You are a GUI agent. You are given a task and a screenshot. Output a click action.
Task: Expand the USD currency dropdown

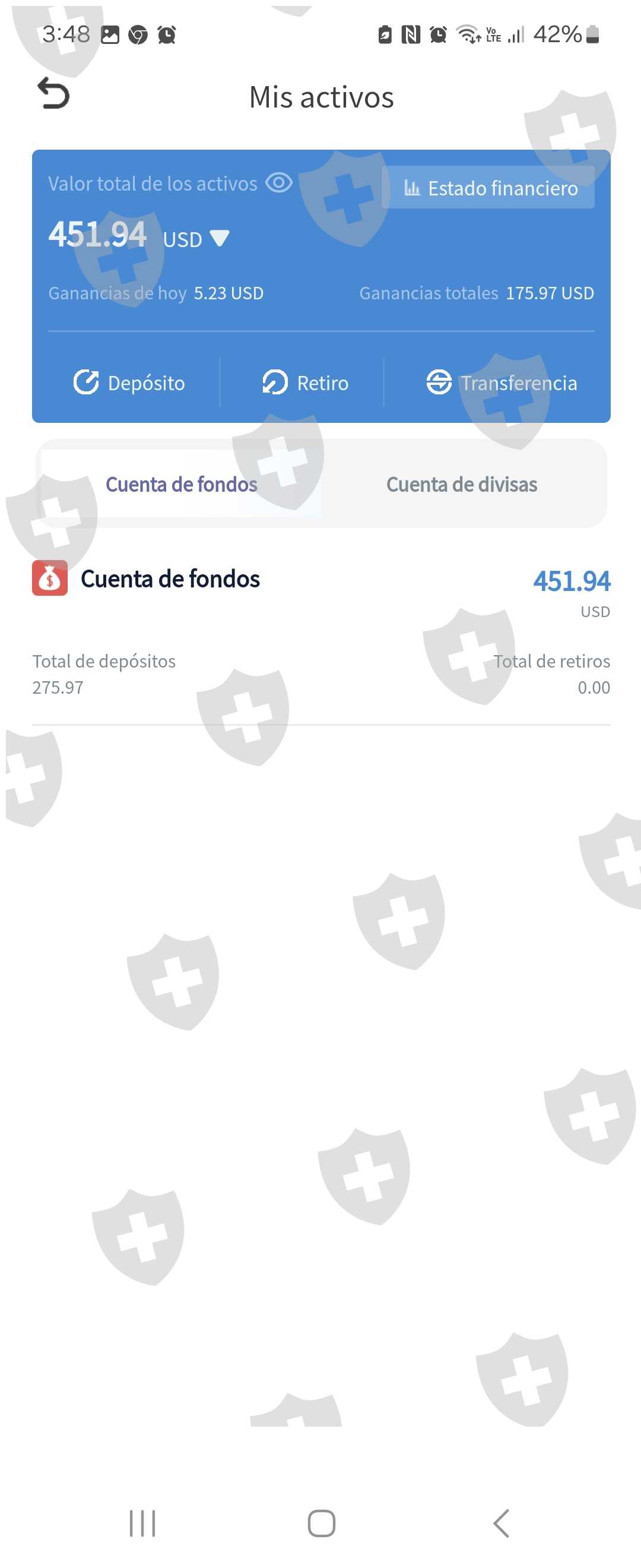[219, 238]
